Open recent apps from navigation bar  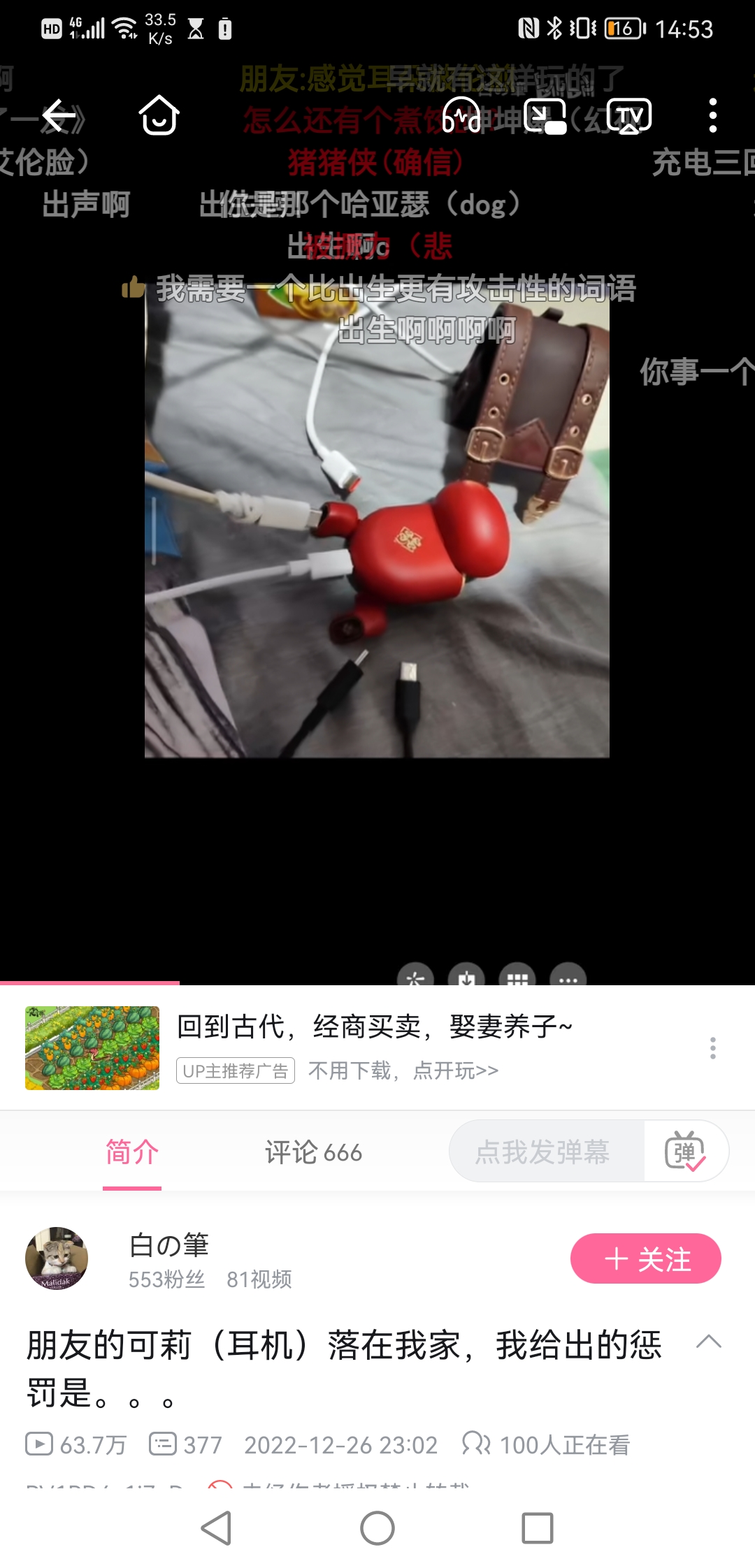point(538,1528)
